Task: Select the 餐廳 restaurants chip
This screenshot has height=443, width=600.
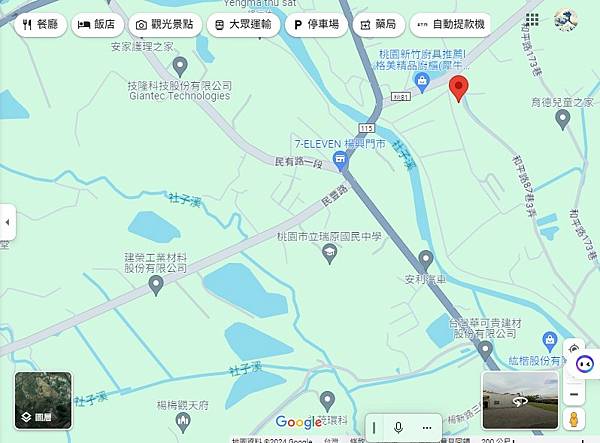Action: 37,24
